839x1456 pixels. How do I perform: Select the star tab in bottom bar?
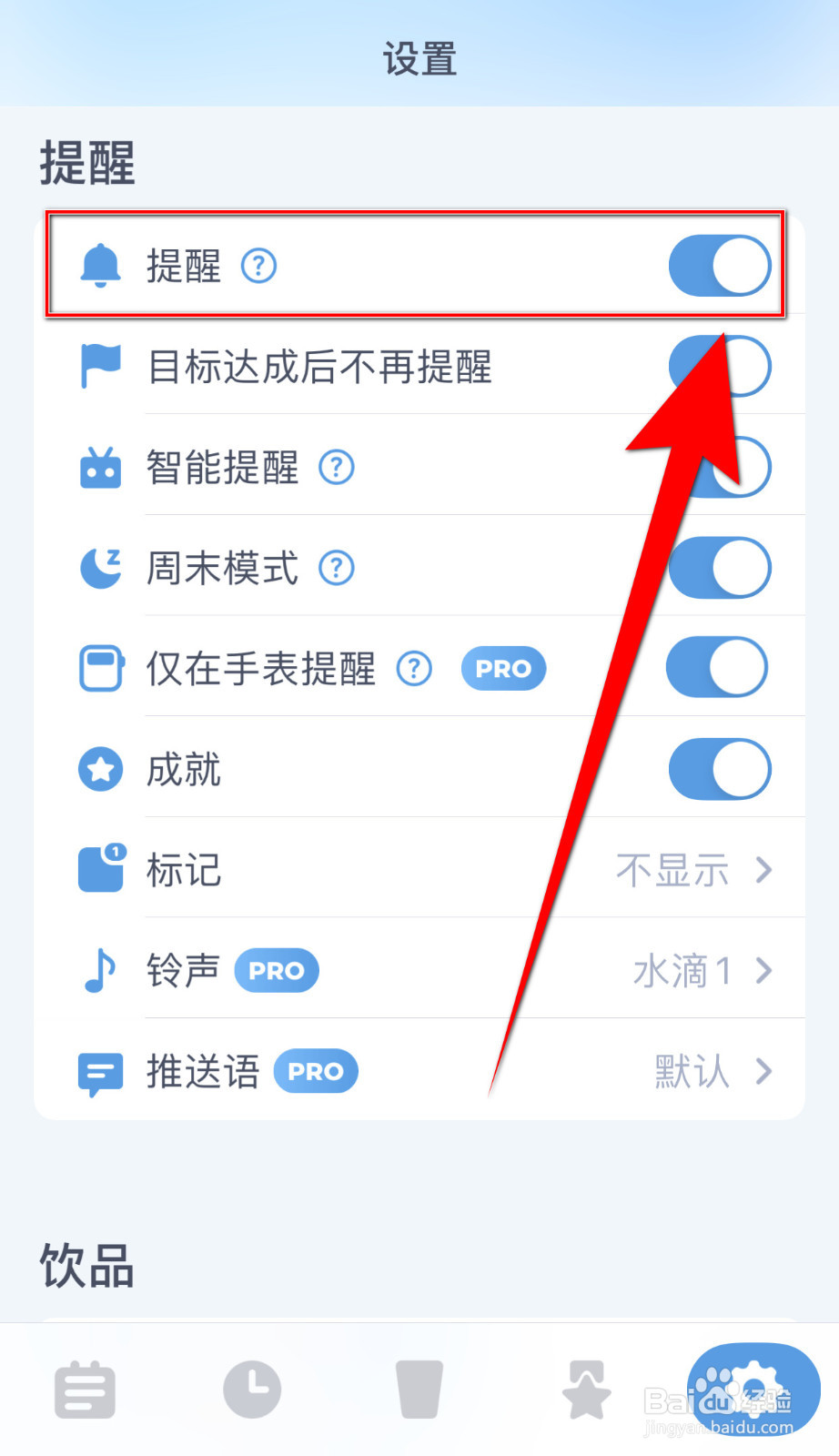[x=587, y=1390]
